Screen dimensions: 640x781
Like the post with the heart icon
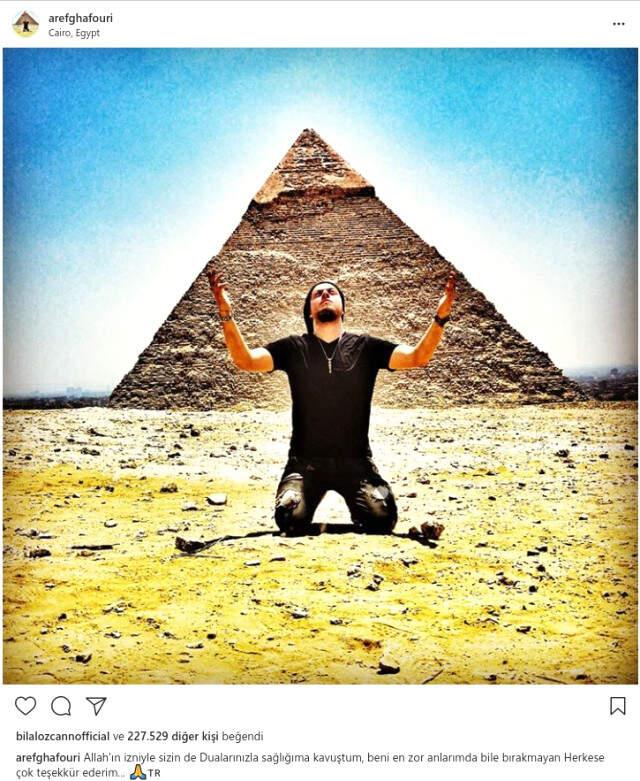click(x=26, y=706)
